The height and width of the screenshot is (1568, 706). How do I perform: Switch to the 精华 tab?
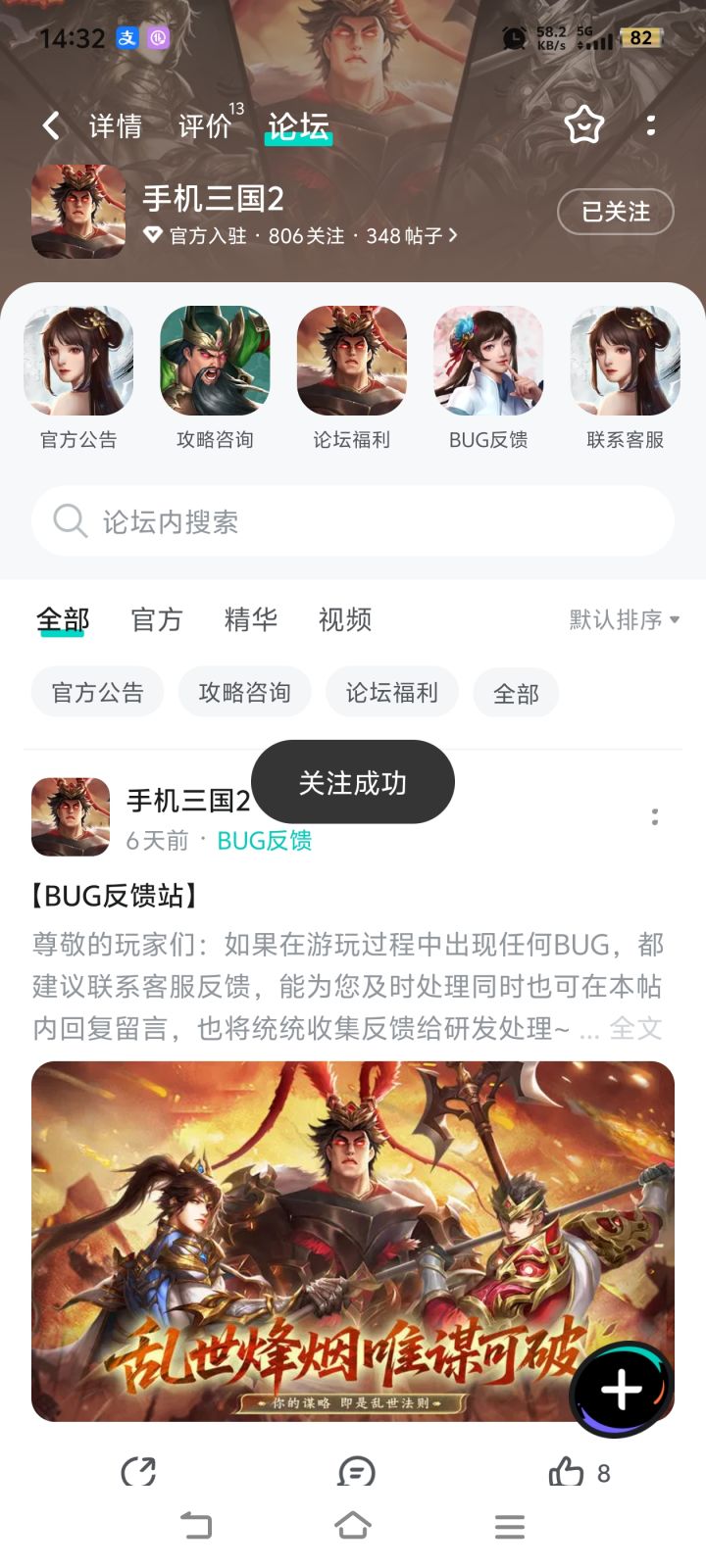[x=250, y=619]
